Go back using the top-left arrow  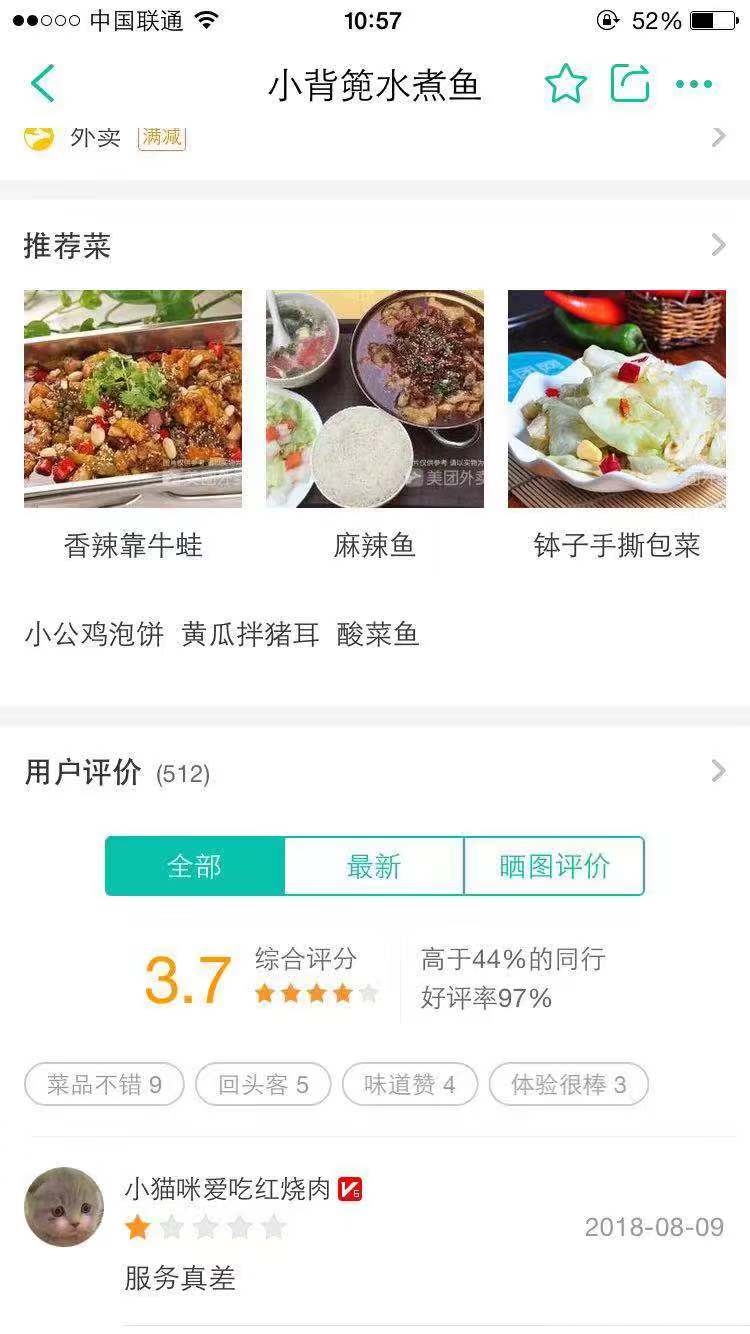coord(43,84)
